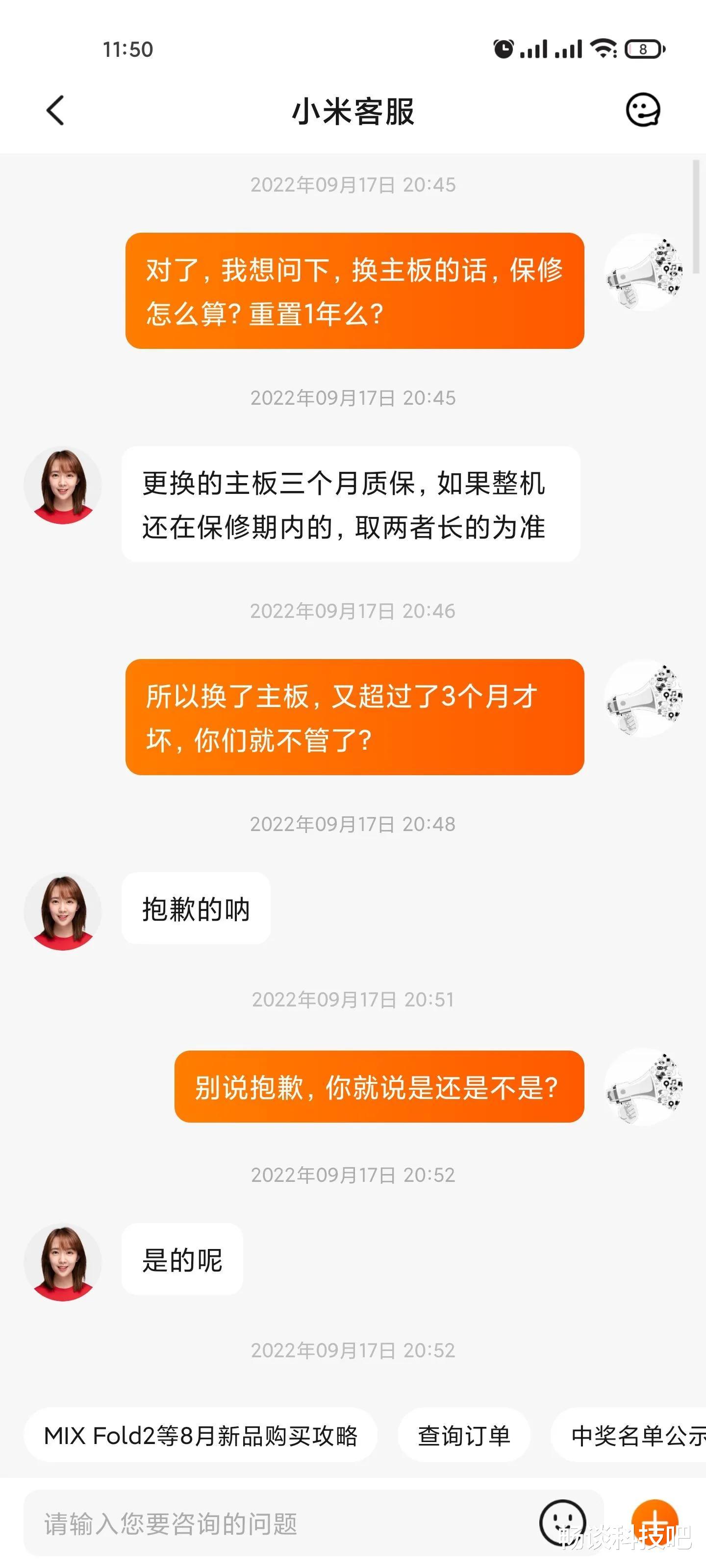Viewport: 706px width, 1568px height.
Task: Tap the alarm clock icon in status bar
Action: 504,48
